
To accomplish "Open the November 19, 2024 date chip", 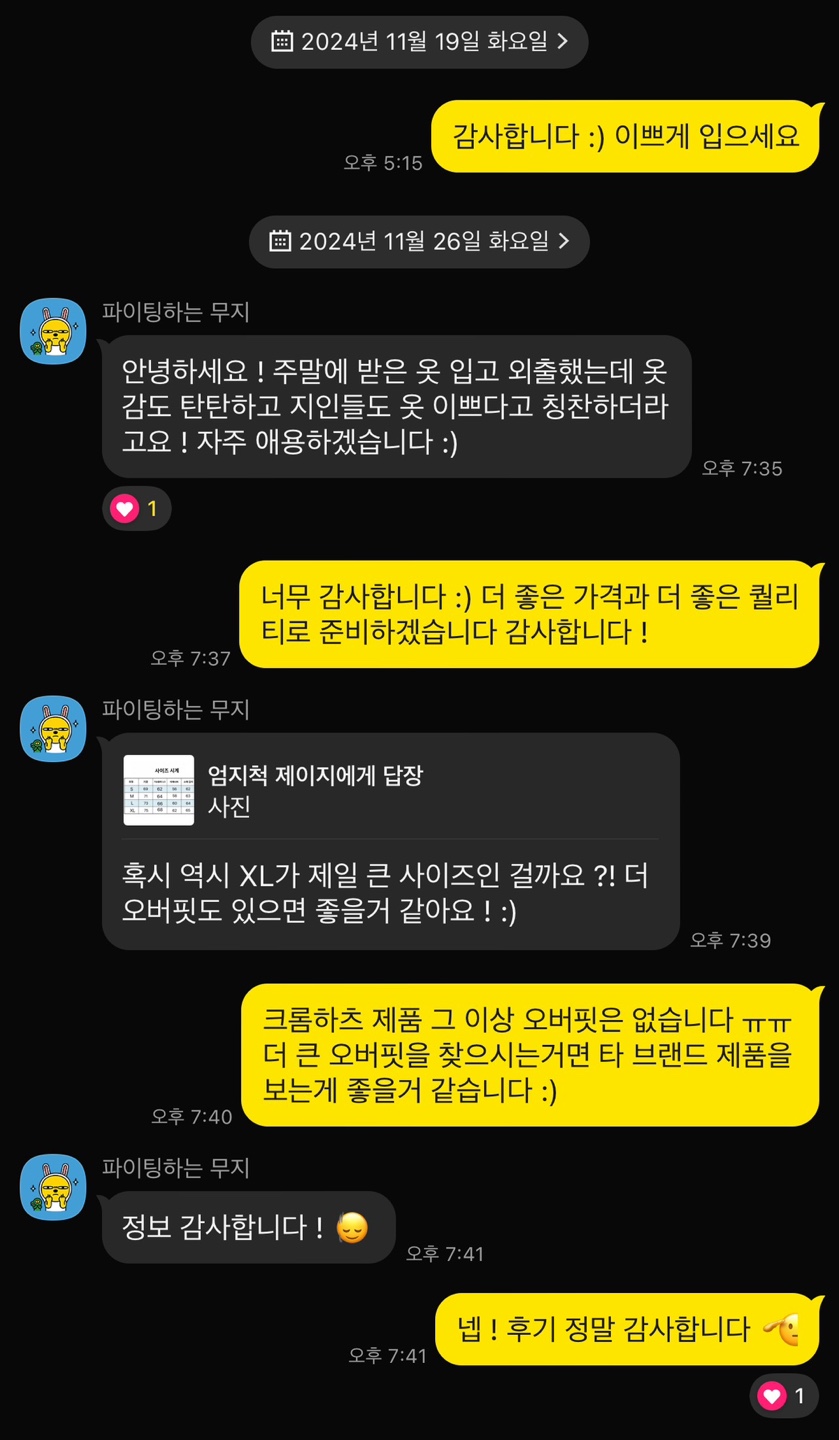I will pyautogui.click(x=419, y=41).
